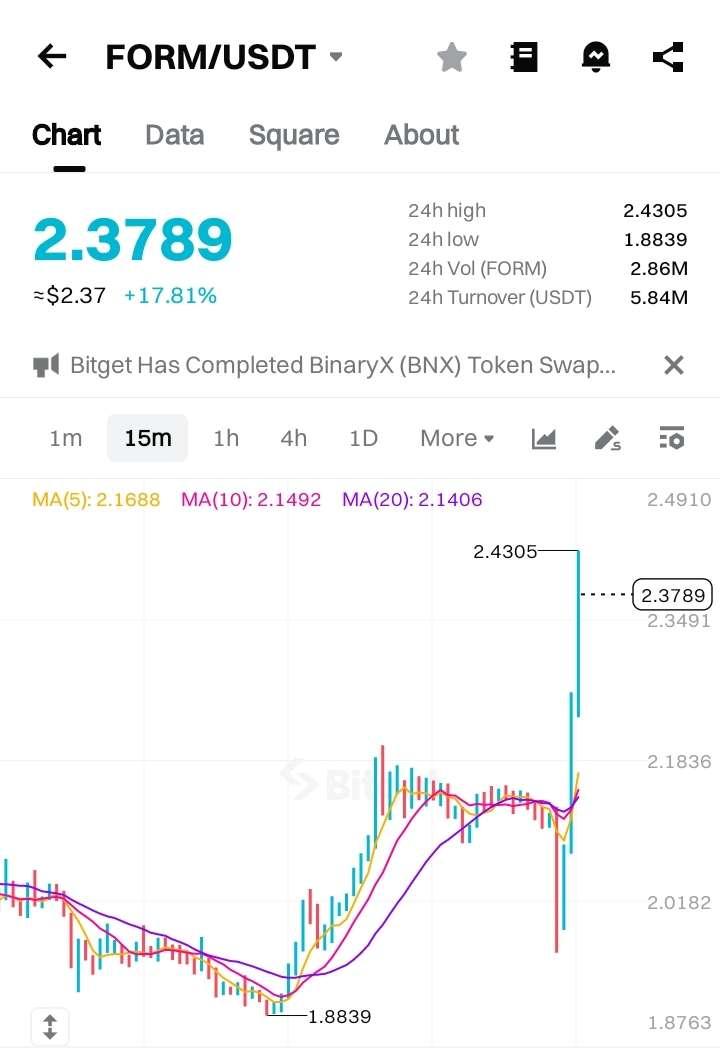Open the BinaryX token swap announcement
720x1057 pixels.
click(x=342, y=365)
